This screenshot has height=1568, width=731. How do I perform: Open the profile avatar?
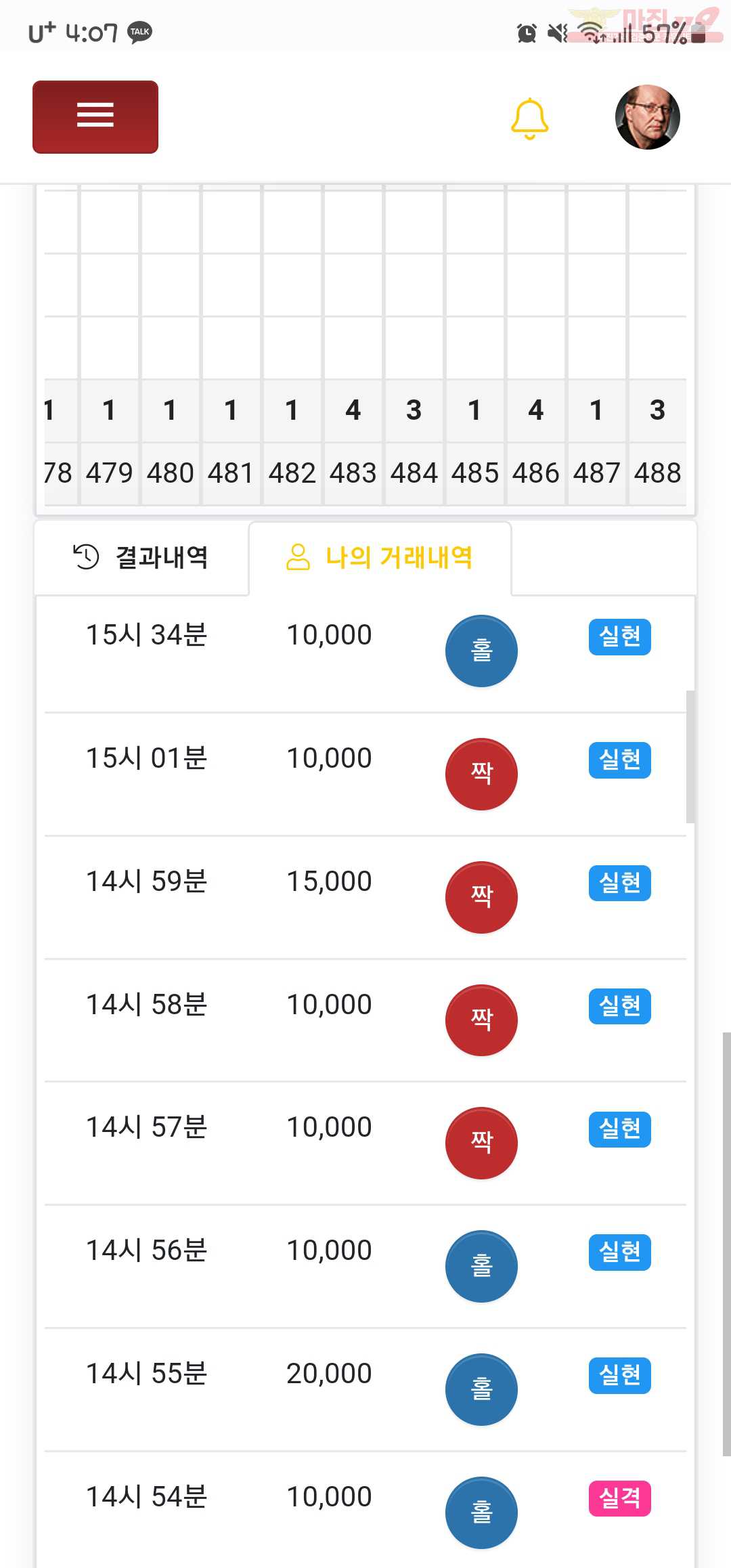point(648,117)
